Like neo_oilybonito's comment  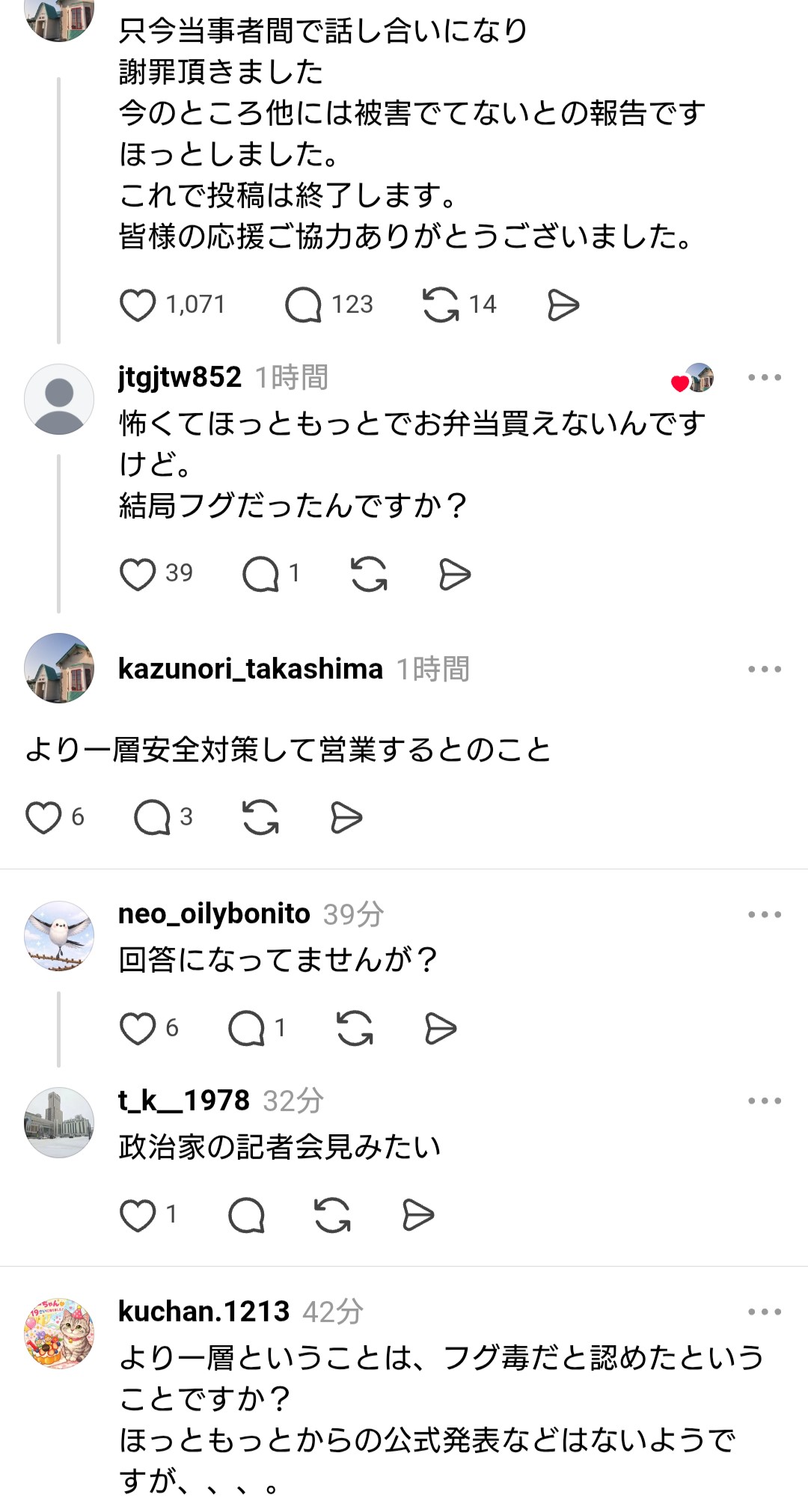138,1029
